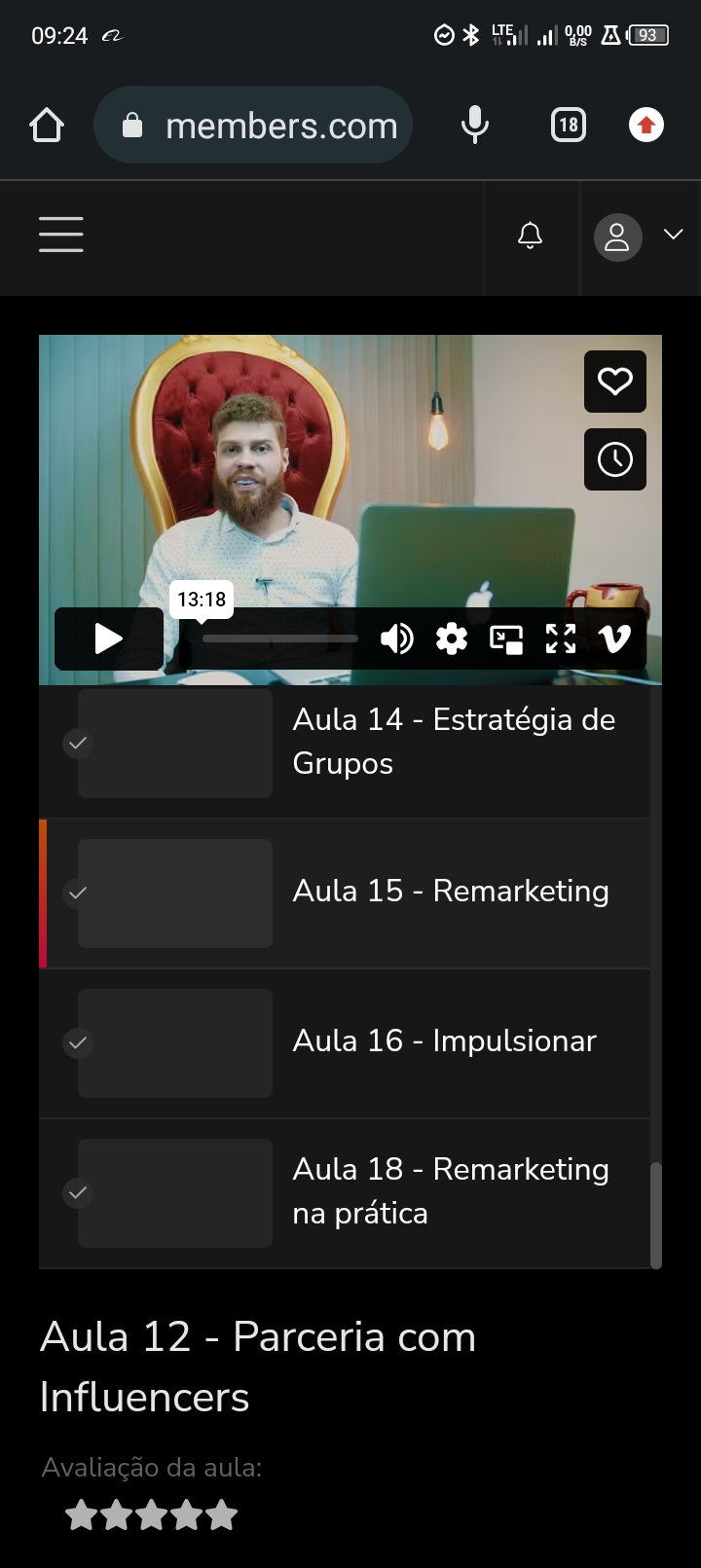Viewport: 701px width, 1568px height.
Task: Open the notifications bell
Action: tap(530, 237)
